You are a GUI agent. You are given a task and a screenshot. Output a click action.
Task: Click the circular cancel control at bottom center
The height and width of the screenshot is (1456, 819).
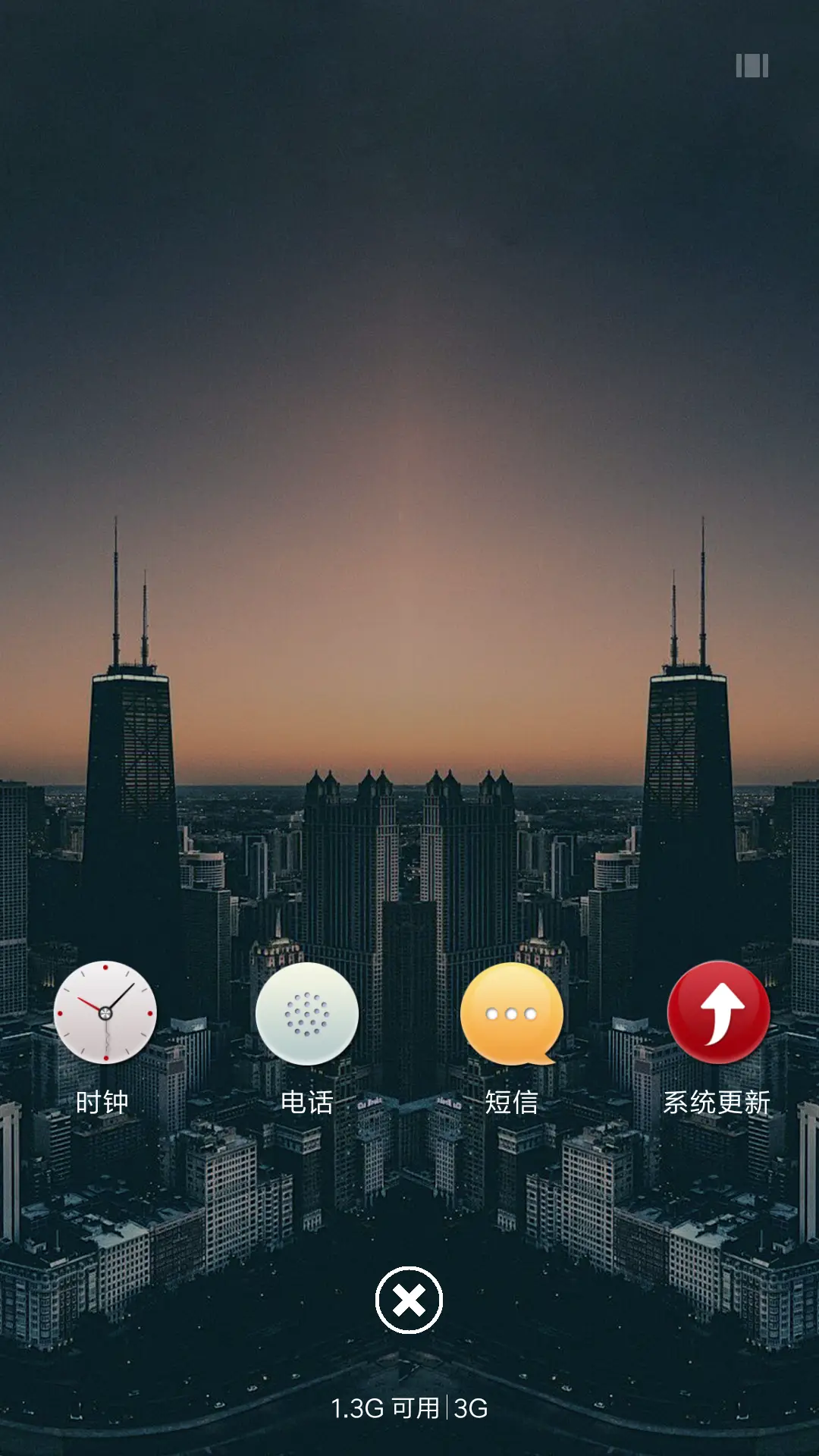point(409,1299)
